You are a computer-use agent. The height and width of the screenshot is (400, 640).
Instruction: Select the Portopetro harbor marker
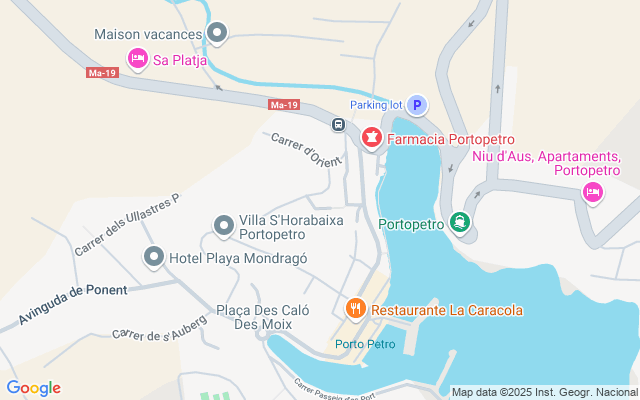pyautogui.click(x=460, y=222)
